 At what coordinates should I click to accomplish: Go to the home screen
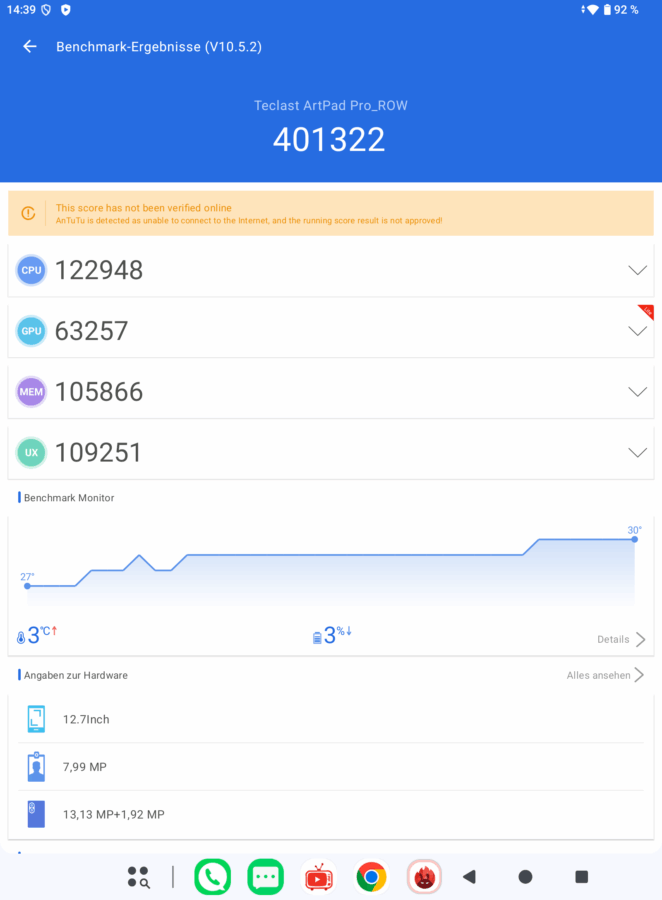coord(525,877)
